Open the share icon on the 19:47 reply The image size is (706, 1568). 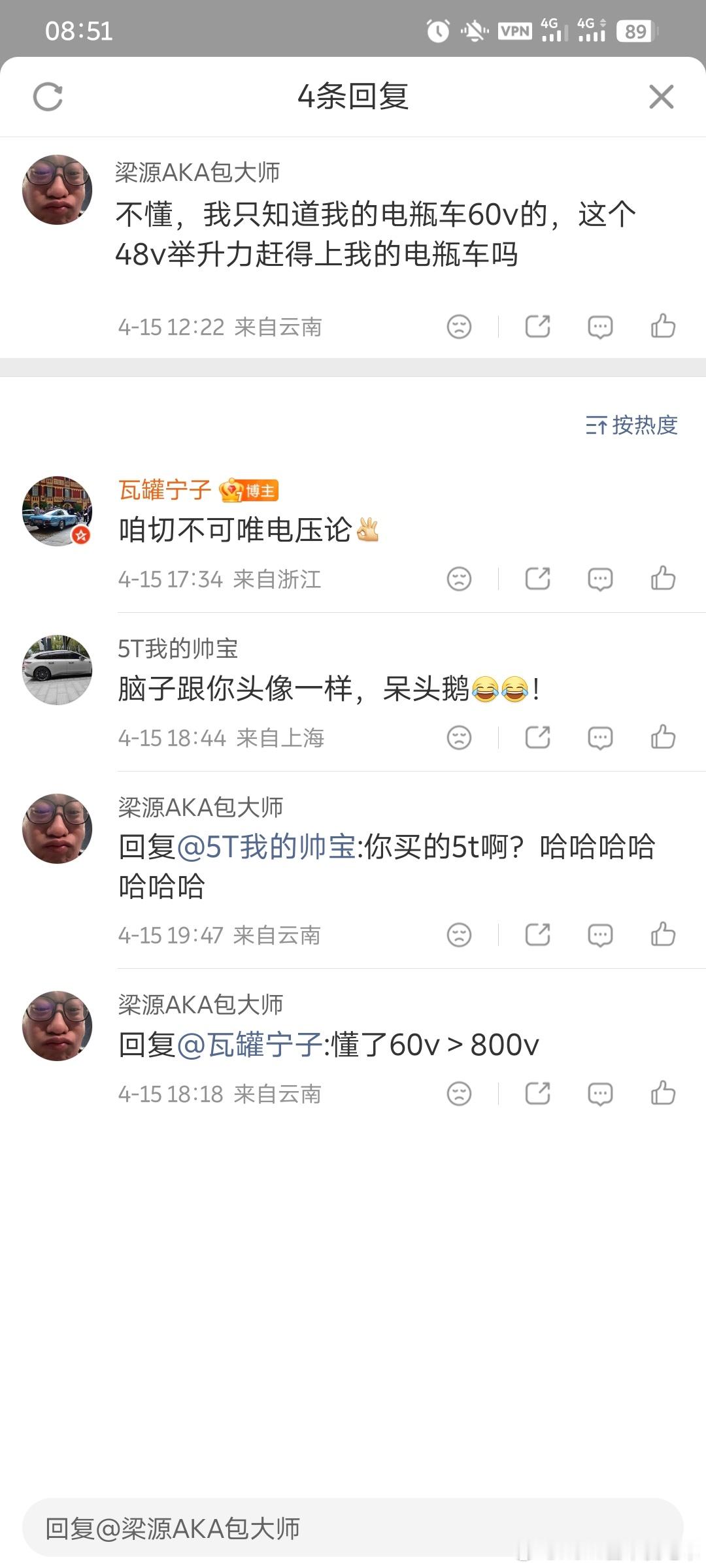(537, 934)
